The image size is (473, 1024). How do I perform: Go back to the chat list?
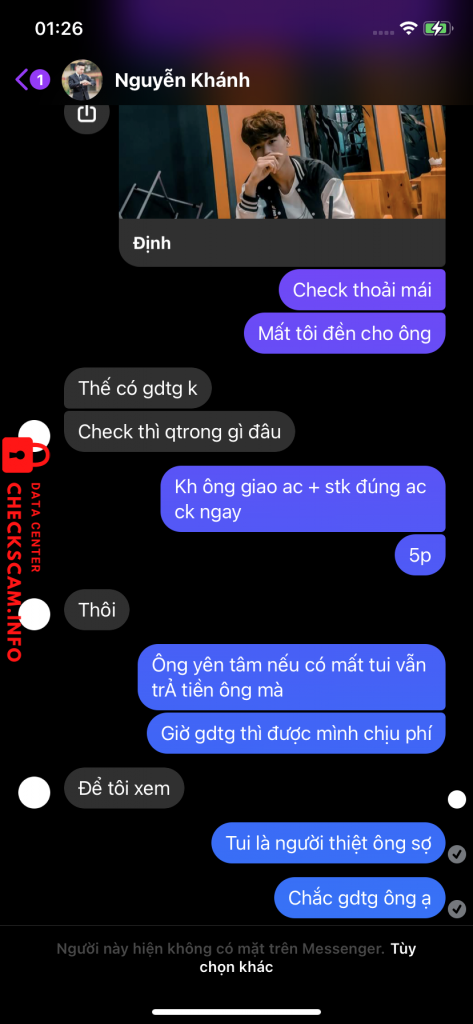pyautogui.click(x=31, y=80)
